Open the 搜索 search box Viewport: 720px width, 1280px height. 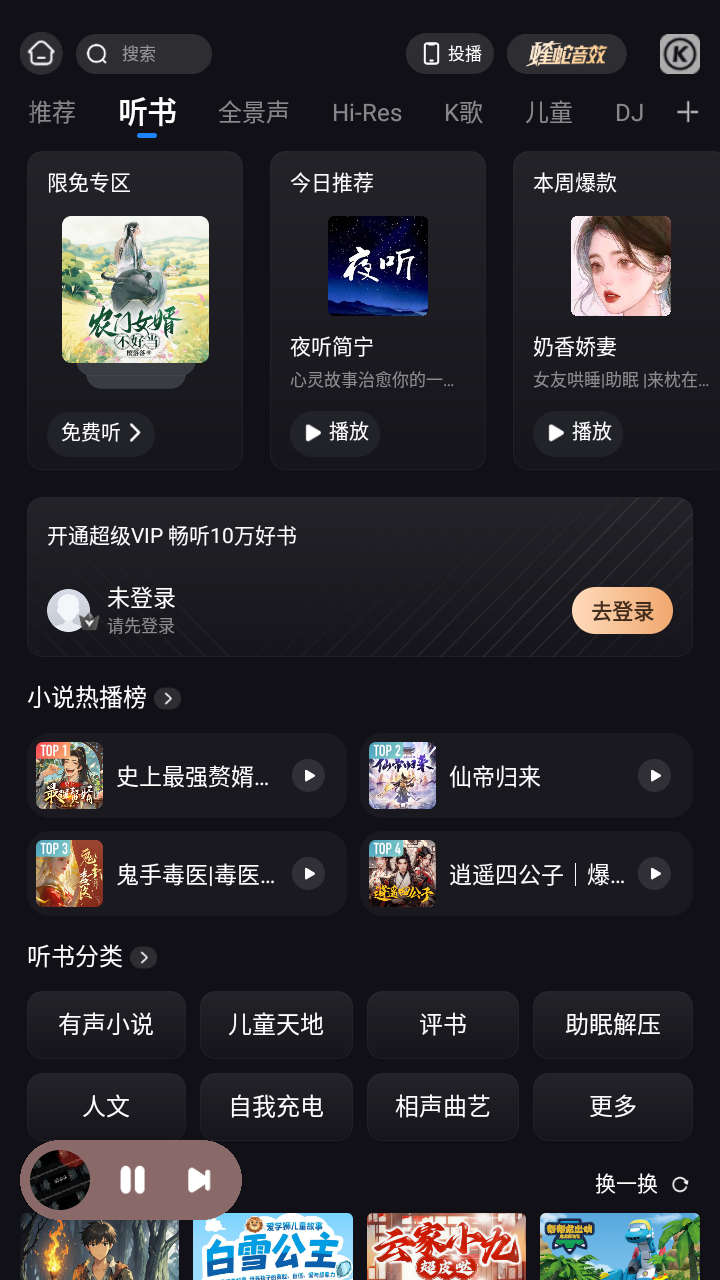[x=144, y=54]
